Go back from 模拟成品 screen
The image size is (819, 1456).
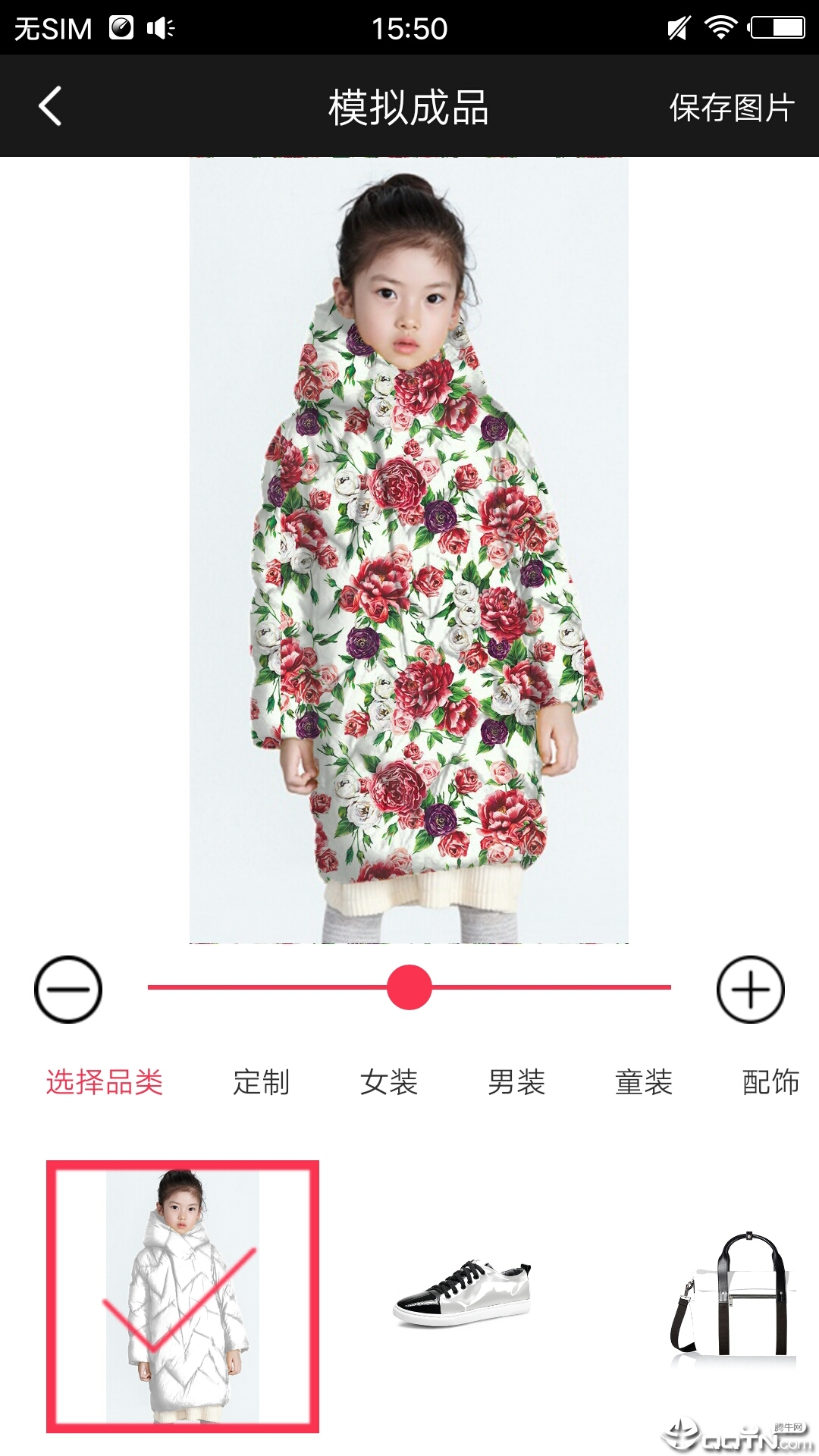(x=50, y=106)
